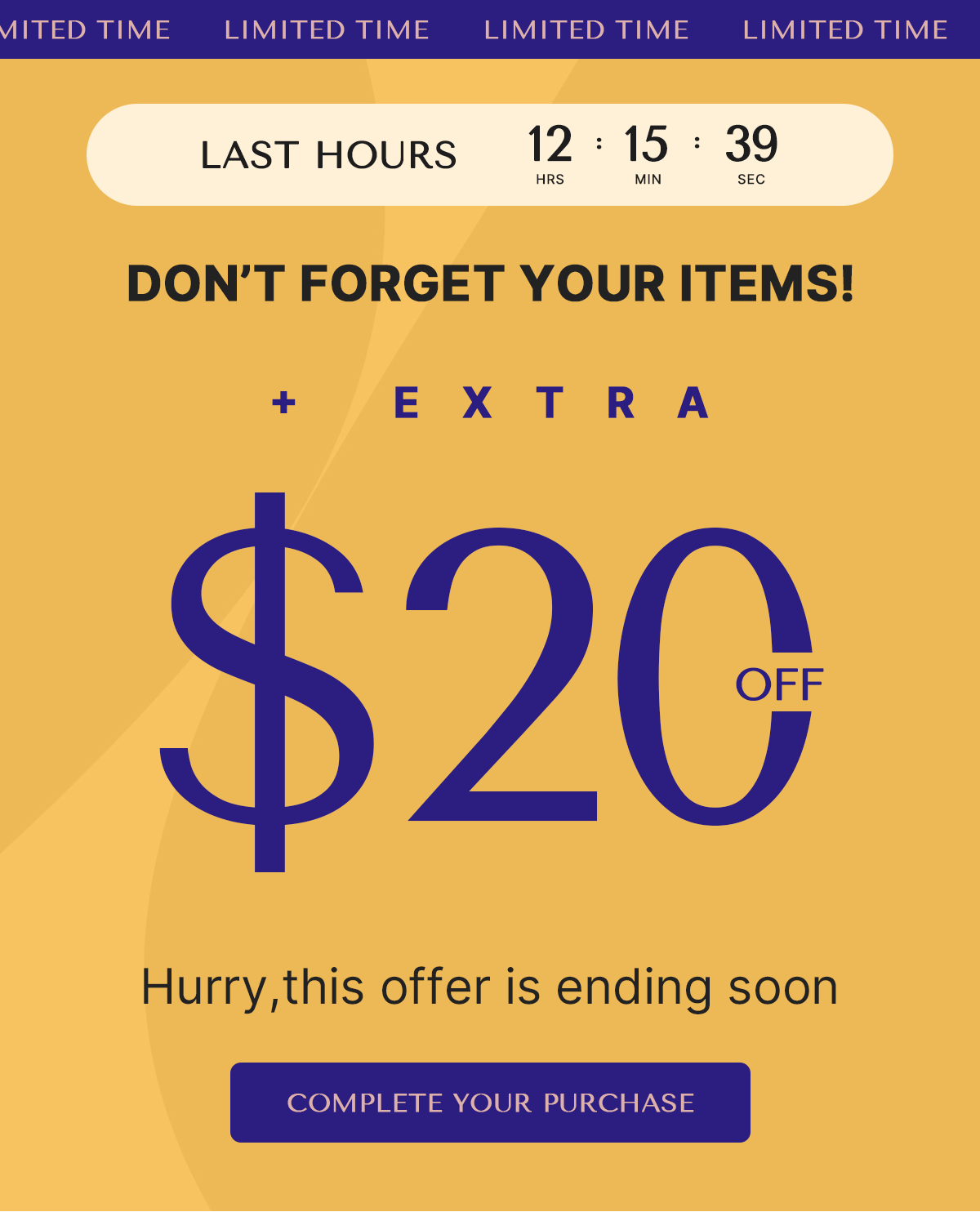Tap the Complete Your Purchase button
This screenshot has height=1212, width=980.
[x=490, y=1103]
